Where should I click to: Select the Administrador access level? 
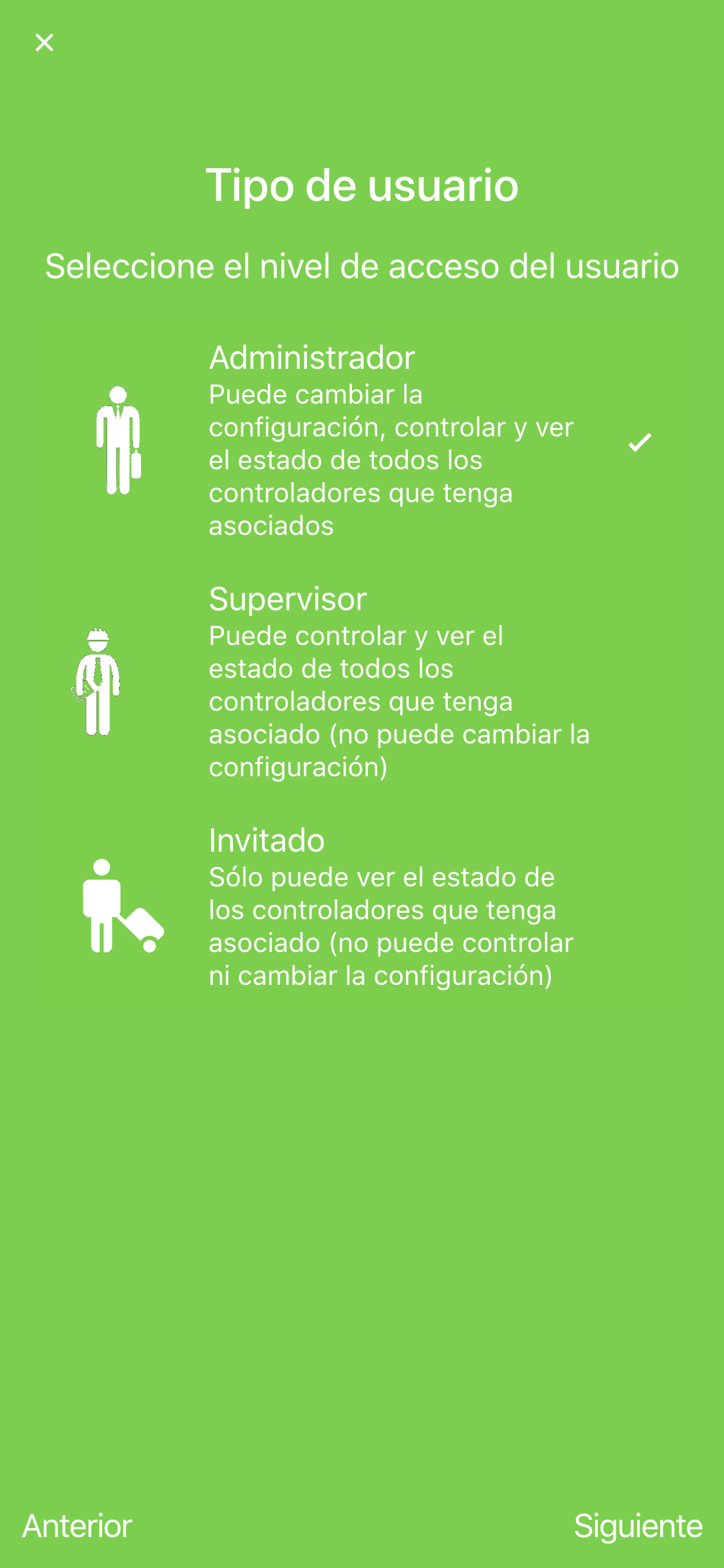pyautogui.click(x=360, y=441)
